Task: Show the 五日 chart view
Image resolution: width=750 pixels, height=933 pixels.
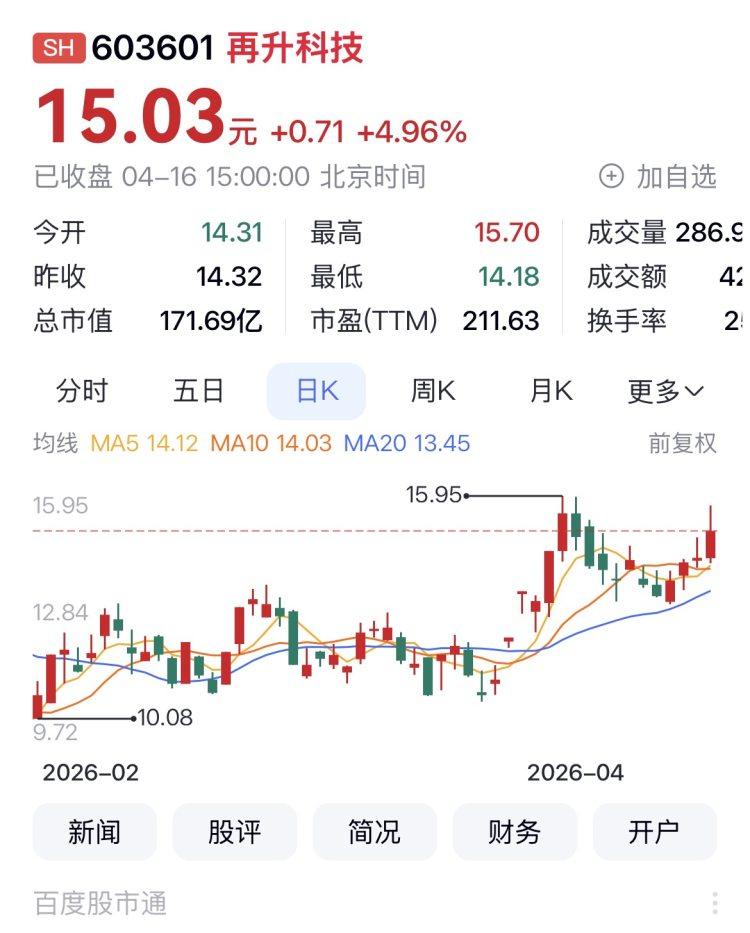Action: point(198,391)
